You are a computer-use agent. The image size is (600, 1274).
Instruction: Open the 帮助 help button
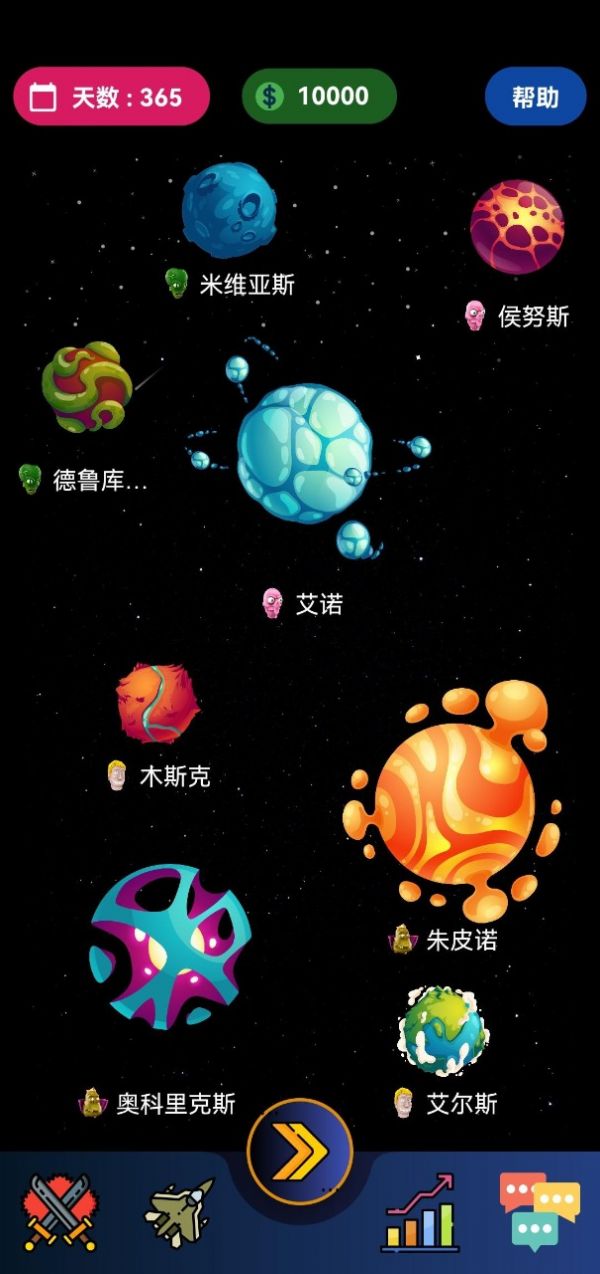(x=535, y=96)
